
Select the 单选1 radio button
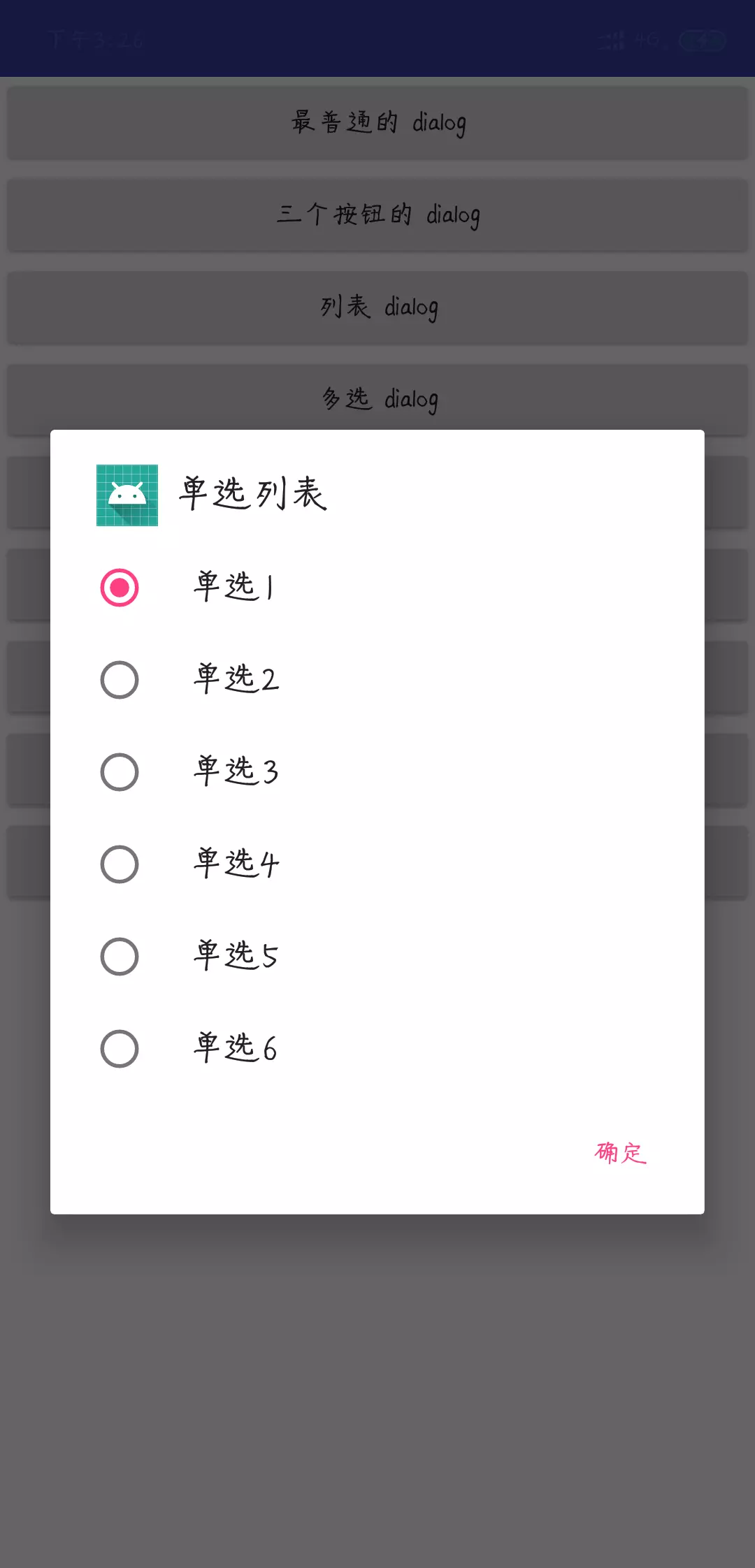click(119, 587)
